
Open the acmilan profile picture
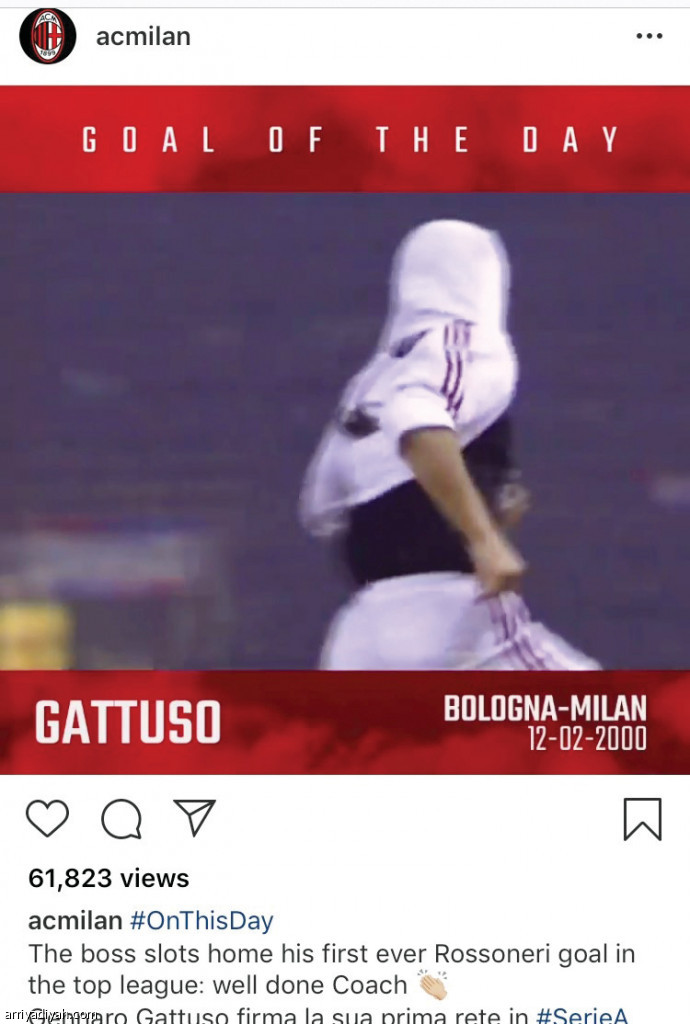coord(47,37)
